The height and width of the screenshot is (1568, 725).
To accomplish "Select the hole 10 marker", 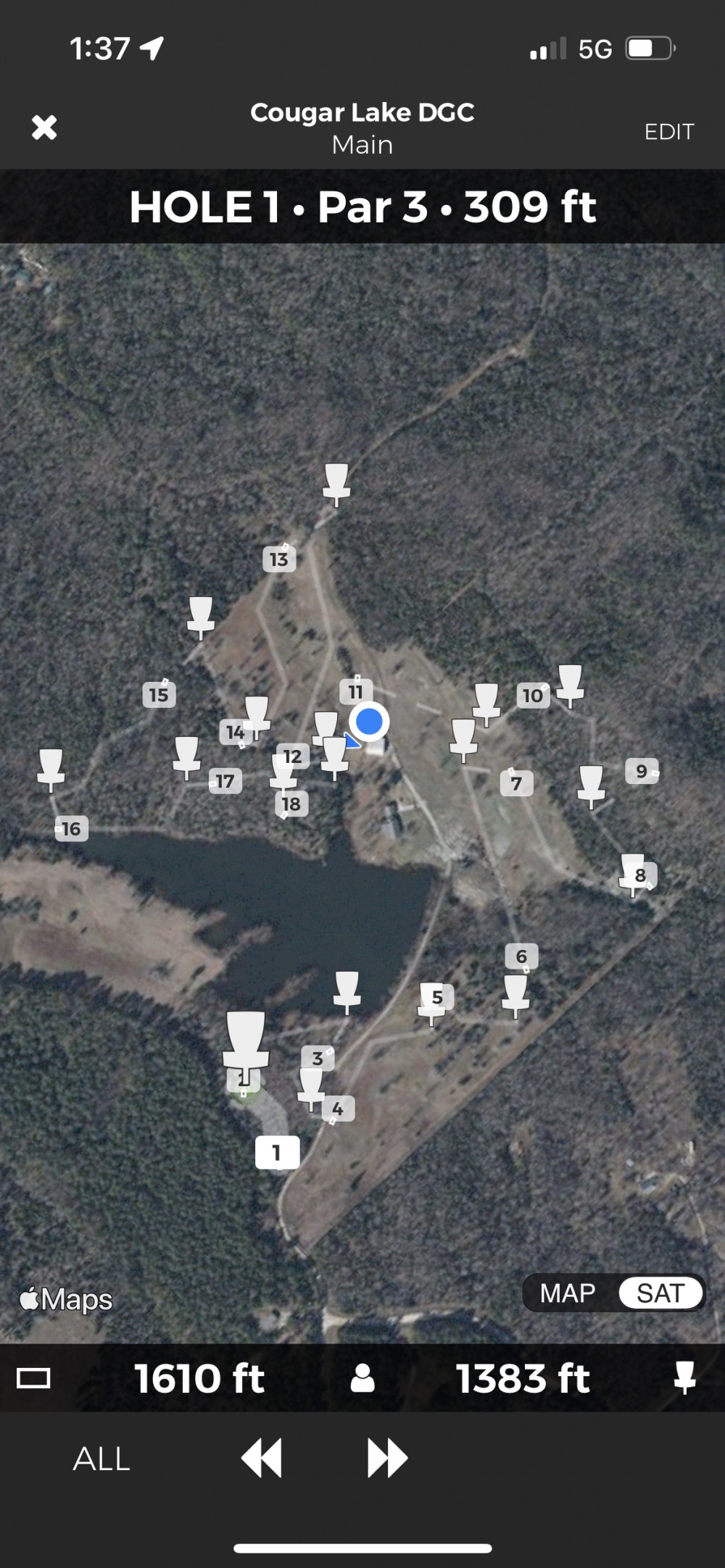I will tap(533, 696).
